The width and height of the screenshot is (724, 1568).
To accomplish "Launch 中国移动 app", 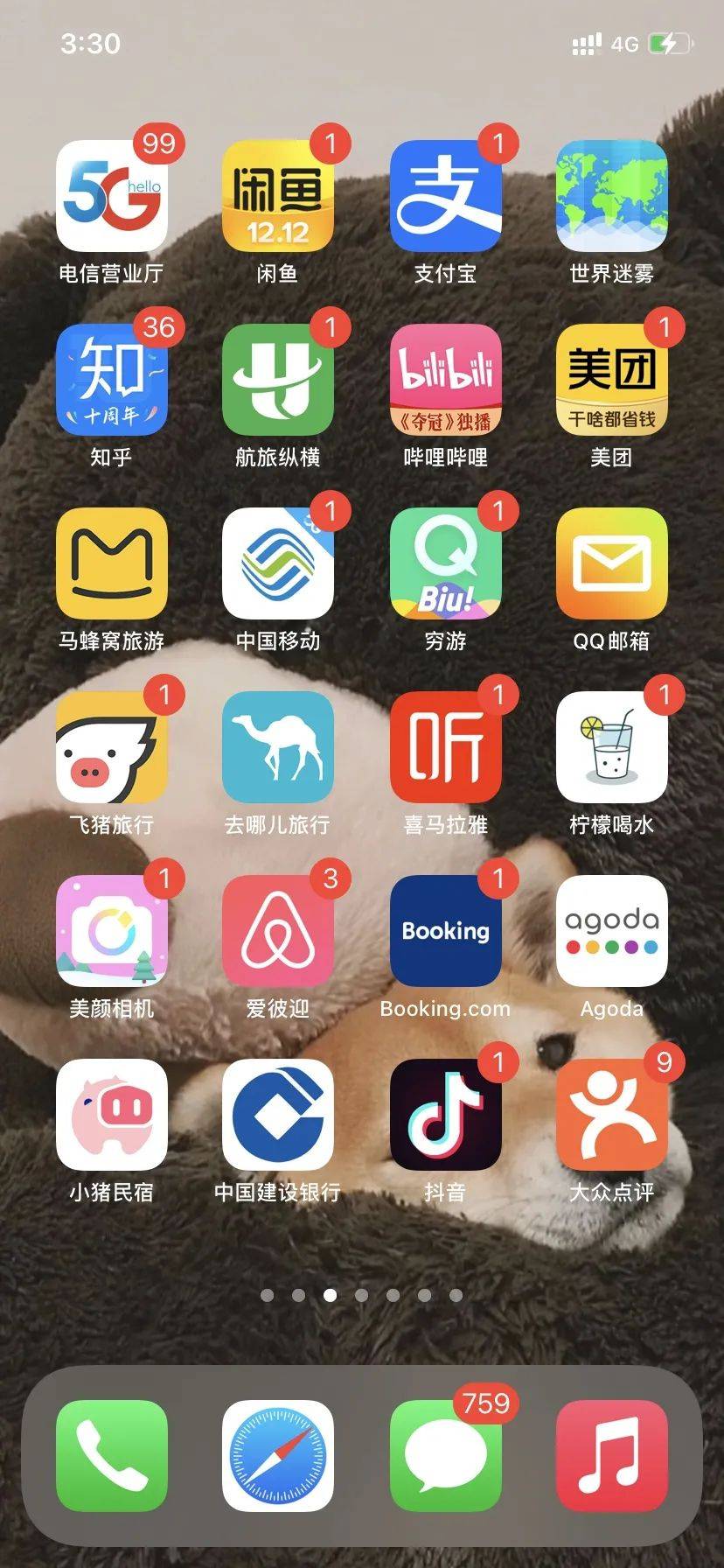I will coord(277,563).
